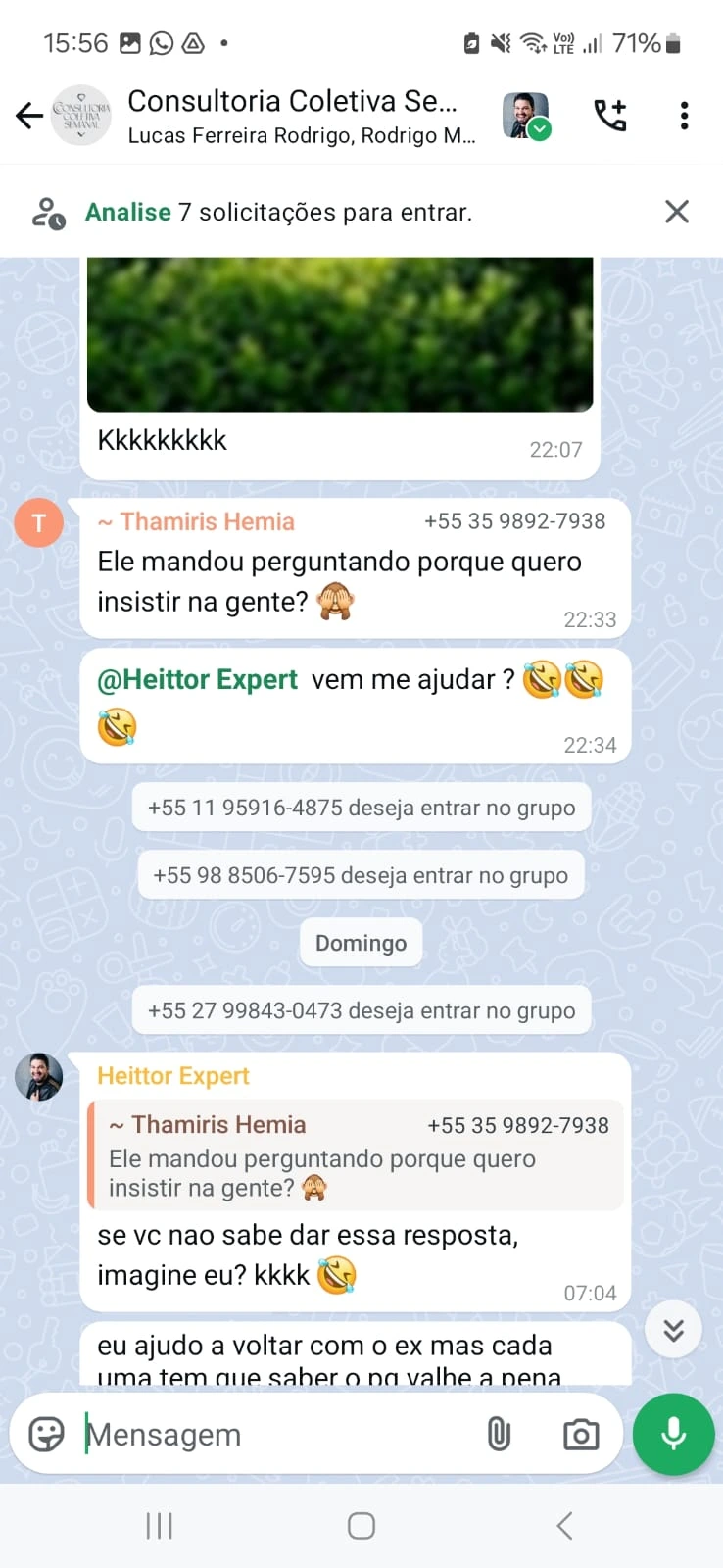Screen dimensions: 723x1568
Task: Start a group call
Action: tap(610, 116)
